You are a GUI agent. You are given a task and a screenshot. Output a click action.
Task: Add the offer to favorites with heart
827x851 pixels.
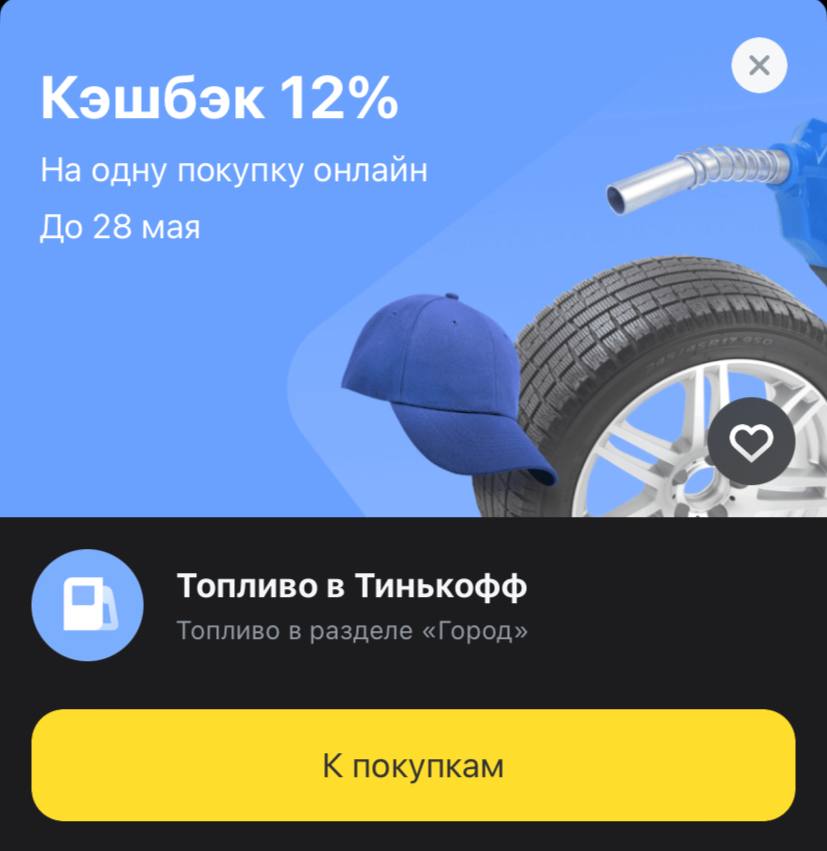point(751,441)
